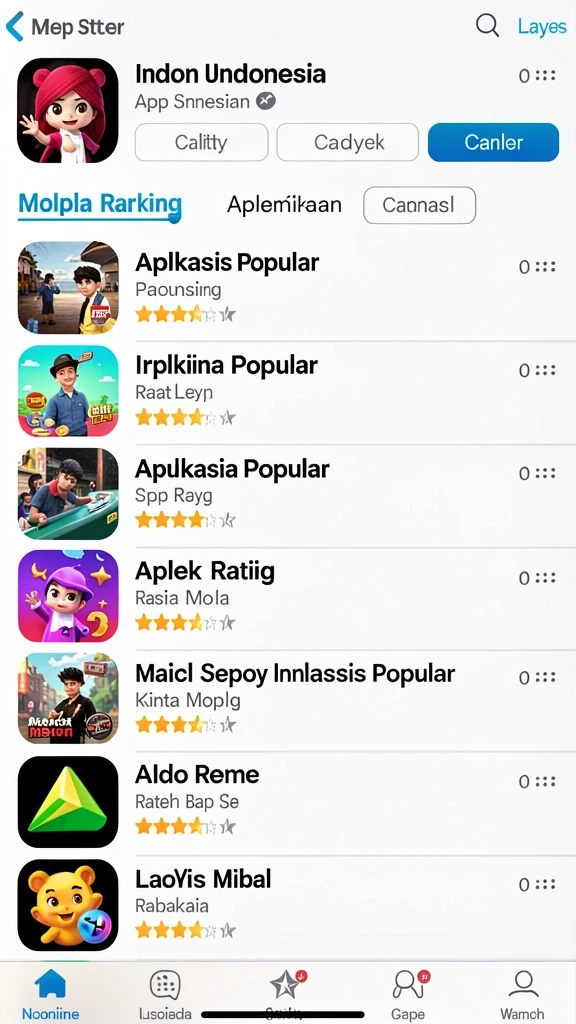Open Maicl Sepoy Innlassis Popular listing
This screenshot has height=1024, width=576.
coord(288,699)
